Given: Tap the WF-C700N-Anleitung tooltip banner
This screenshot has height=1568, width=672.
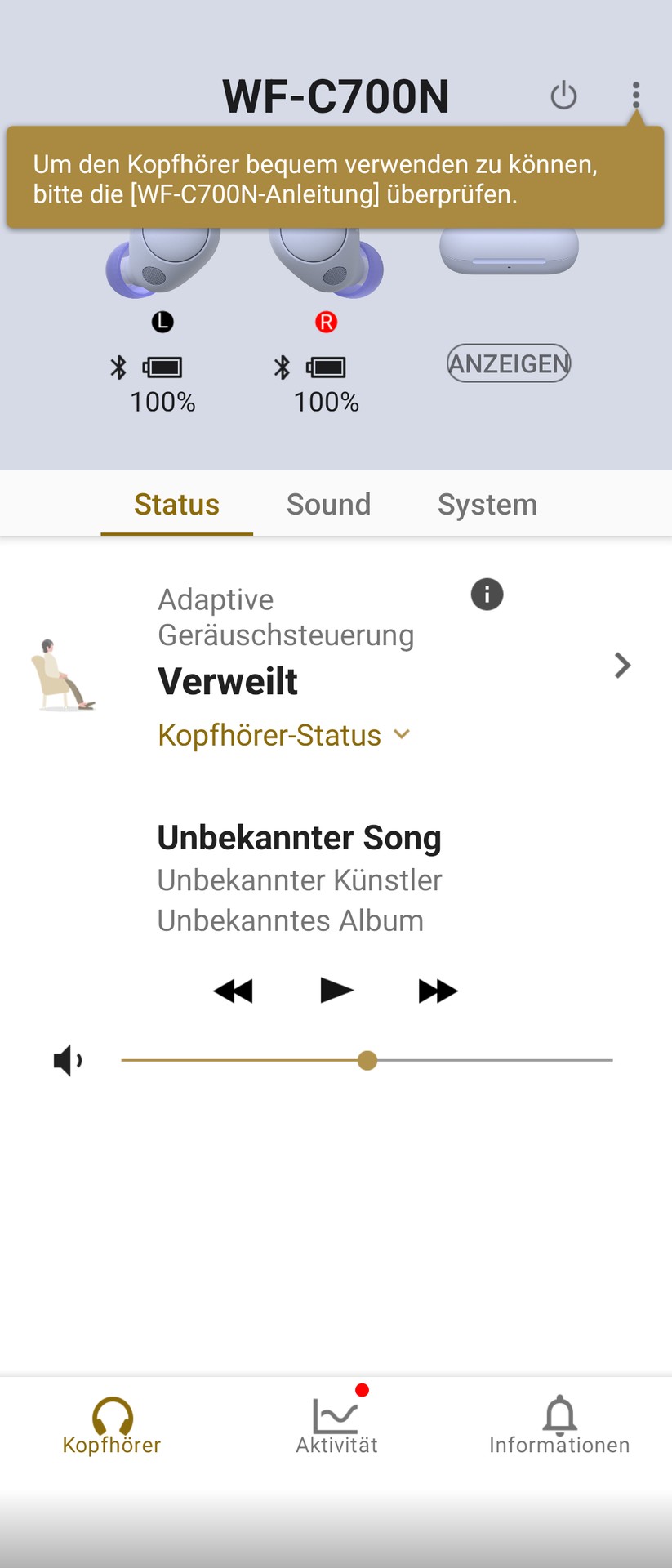Looking at the screenshot, I should point(335,179).
